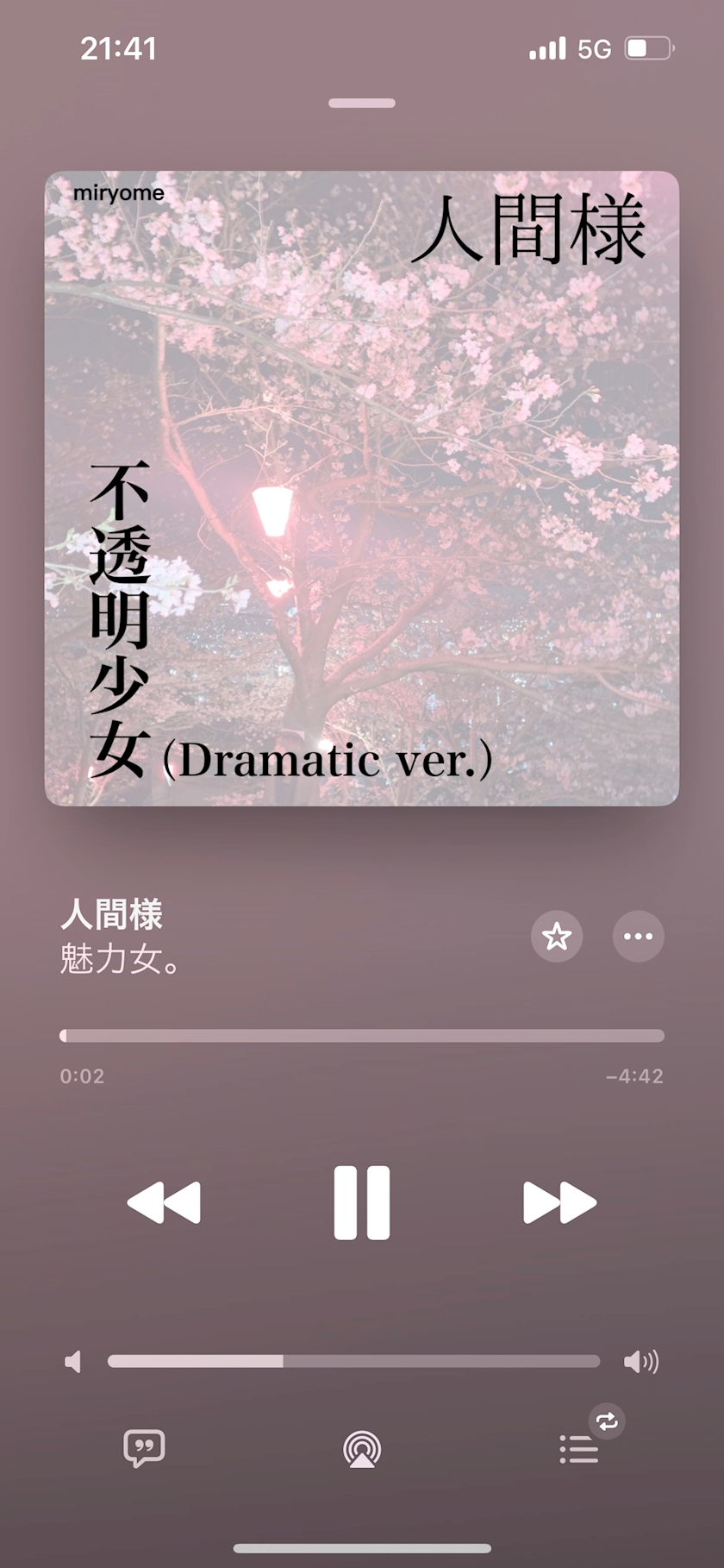Tap the 人間様 album artwork
The height and width of the screenshot is (1568, 724).
(x=362, y=488)
